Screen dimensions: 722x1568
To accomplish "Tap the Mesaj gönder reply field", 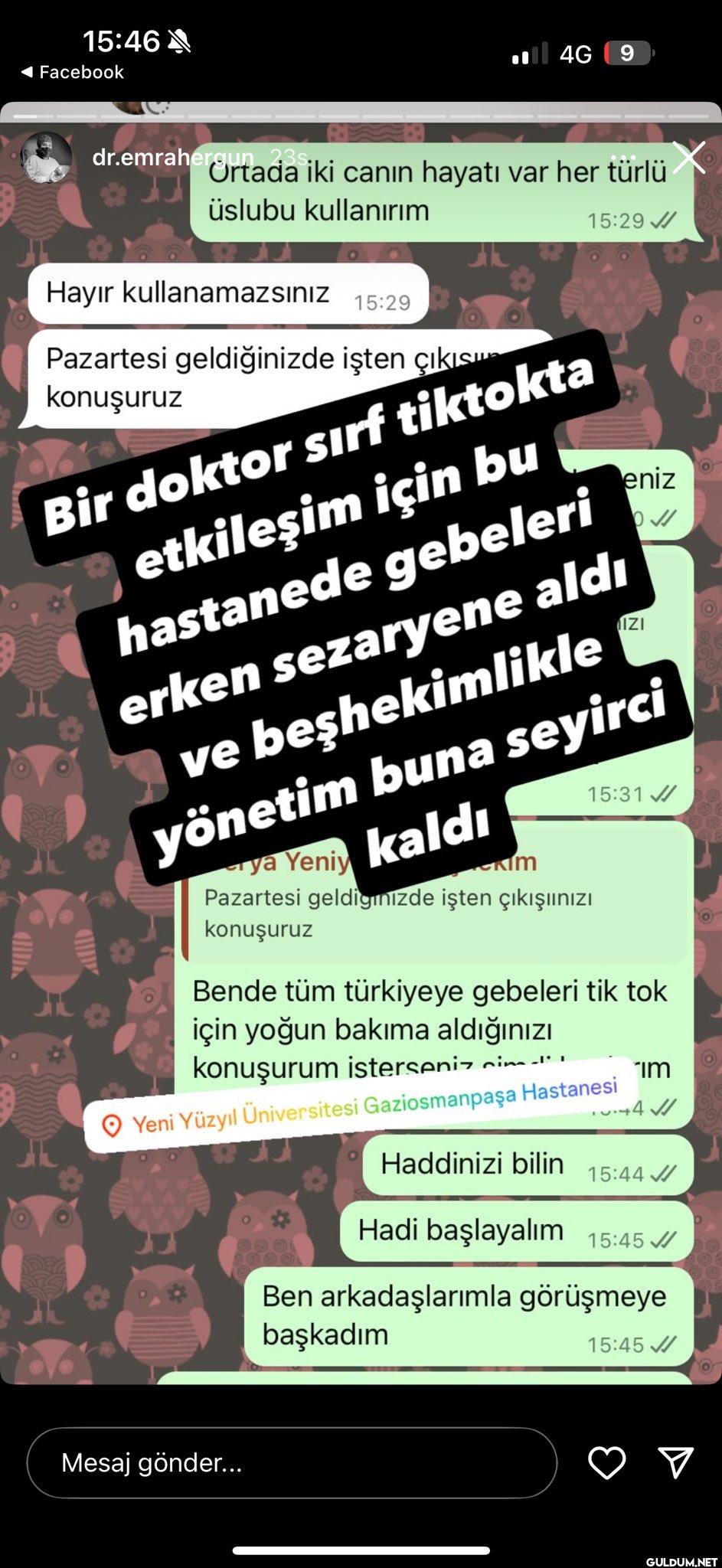I will (291, 1462).
